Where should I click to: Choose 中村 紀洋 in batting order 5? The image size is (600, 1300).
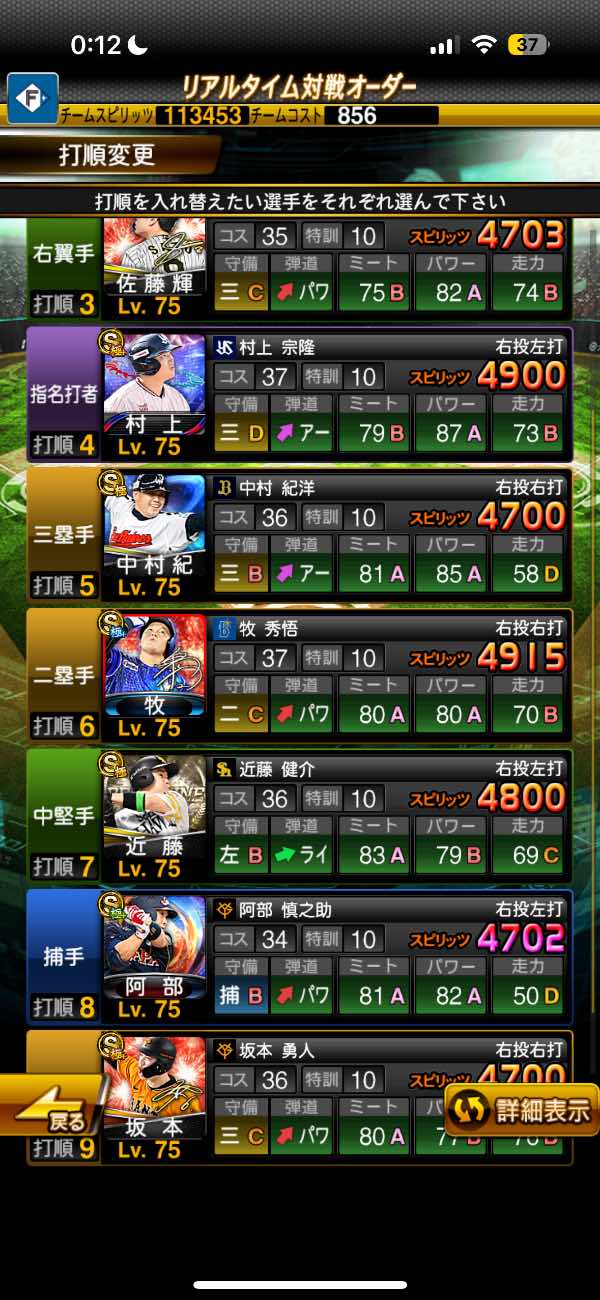[x=300, y=535]
